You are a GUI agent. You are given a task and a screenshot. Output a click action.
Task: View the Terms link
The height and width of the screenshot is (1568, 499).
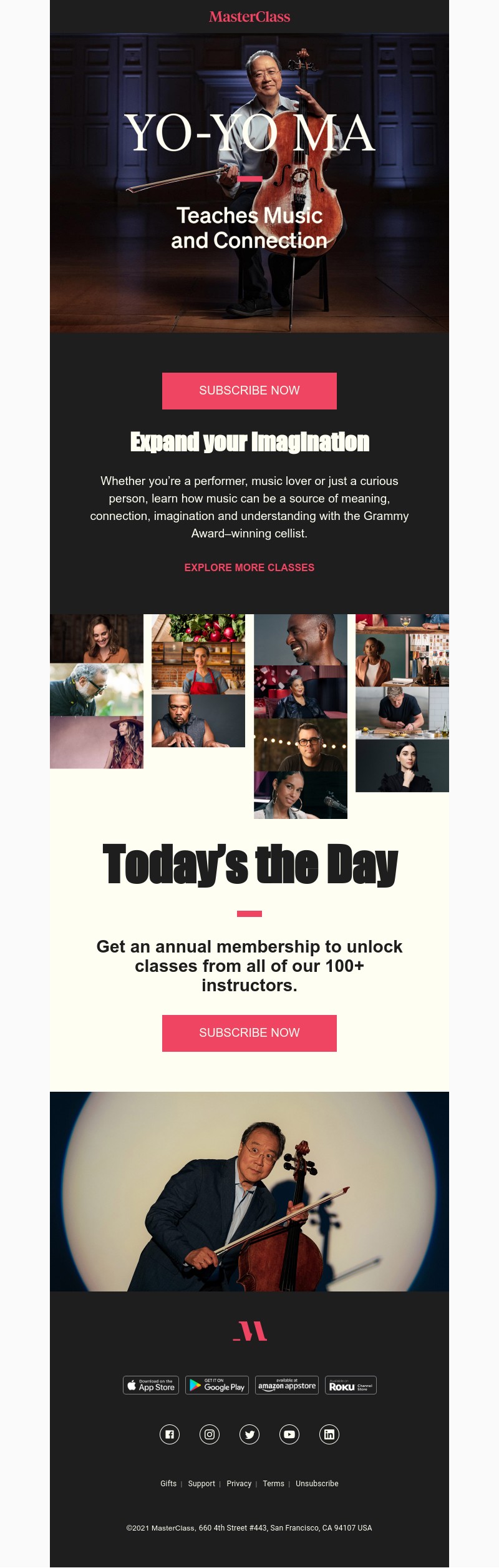pos(273,1484)
